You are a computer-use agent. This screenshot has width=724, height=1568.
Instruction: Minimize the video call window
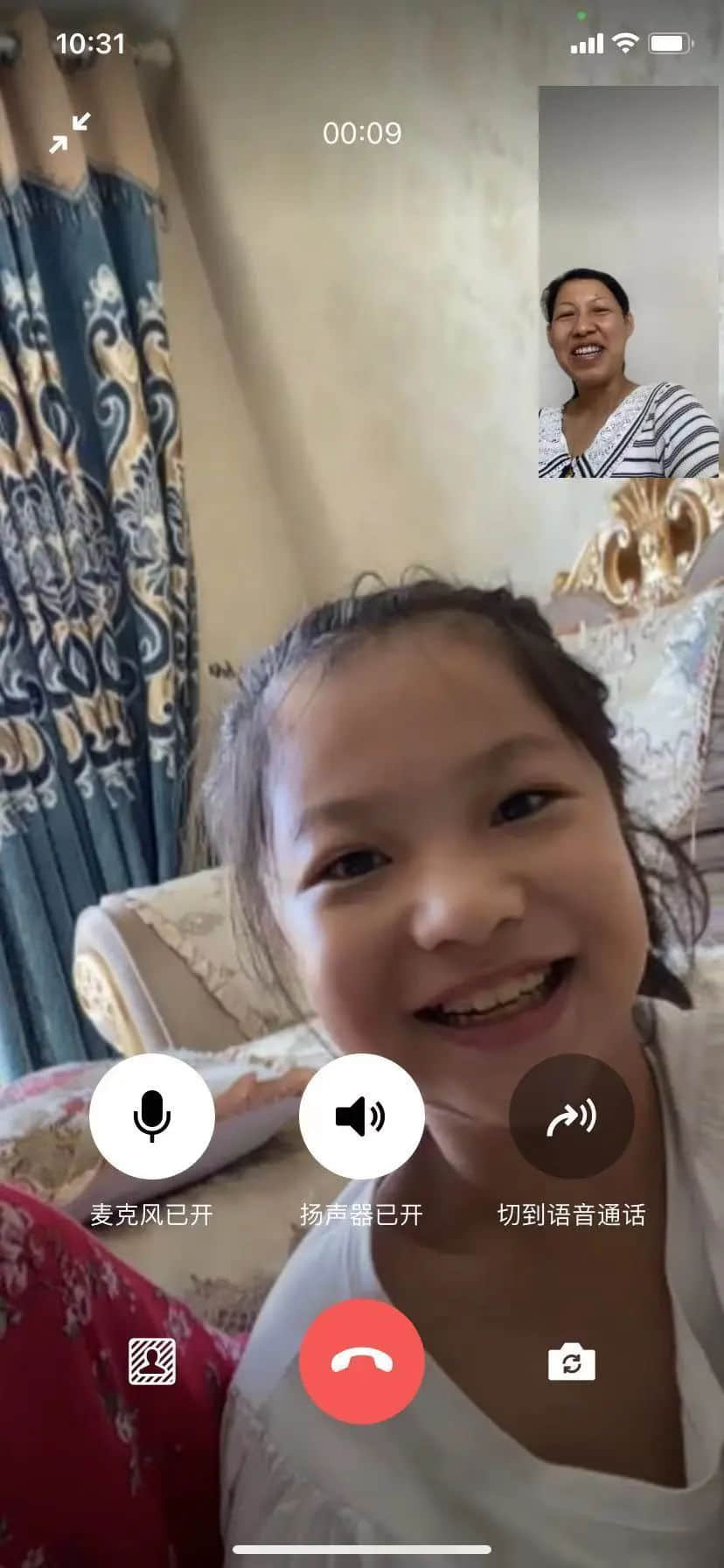70,133
